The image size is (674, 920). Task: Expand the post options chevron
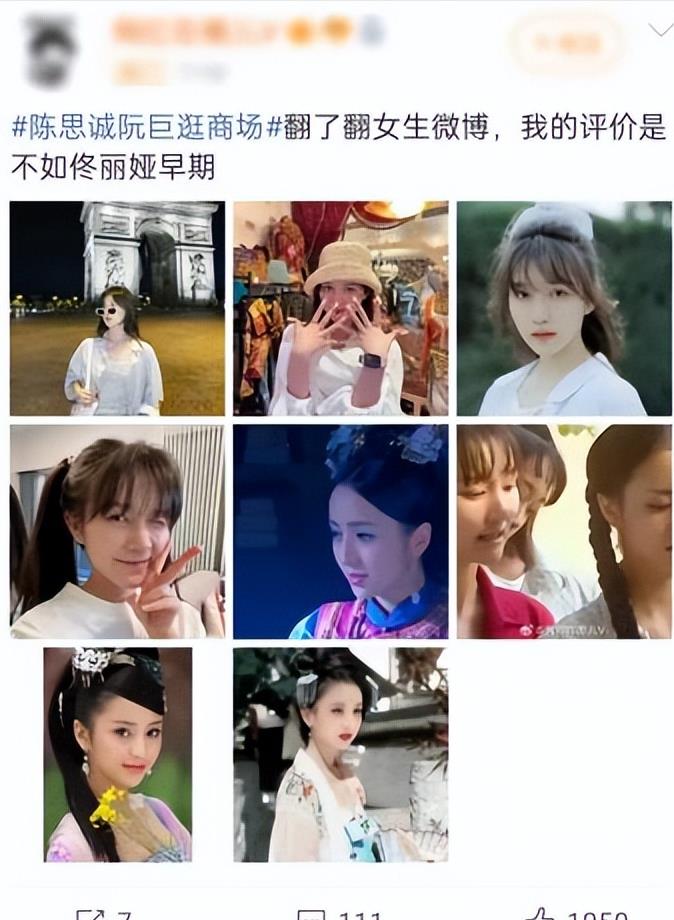660,30
